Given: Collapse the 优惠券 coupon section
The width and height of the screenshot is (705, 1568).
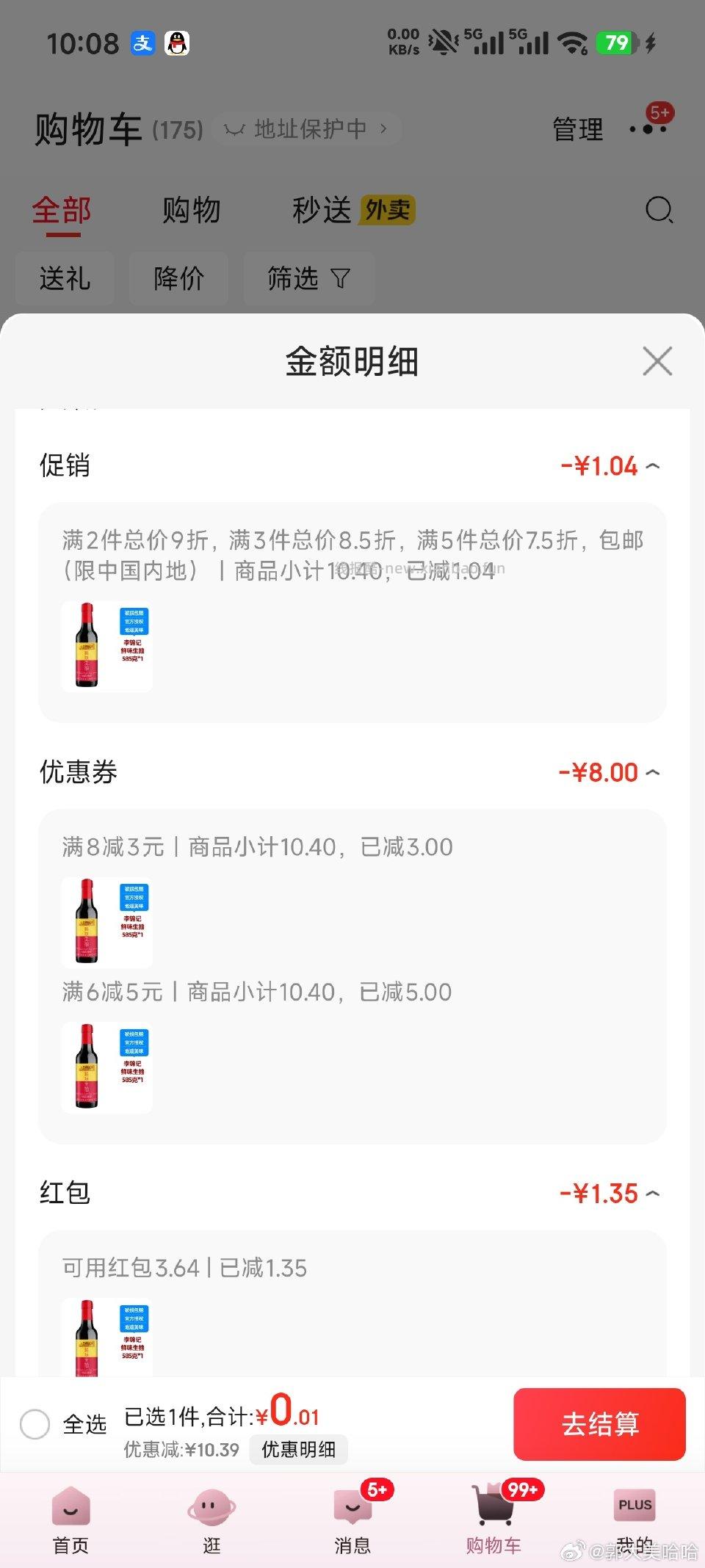Looking at the screenshot, I should point(654,772).
